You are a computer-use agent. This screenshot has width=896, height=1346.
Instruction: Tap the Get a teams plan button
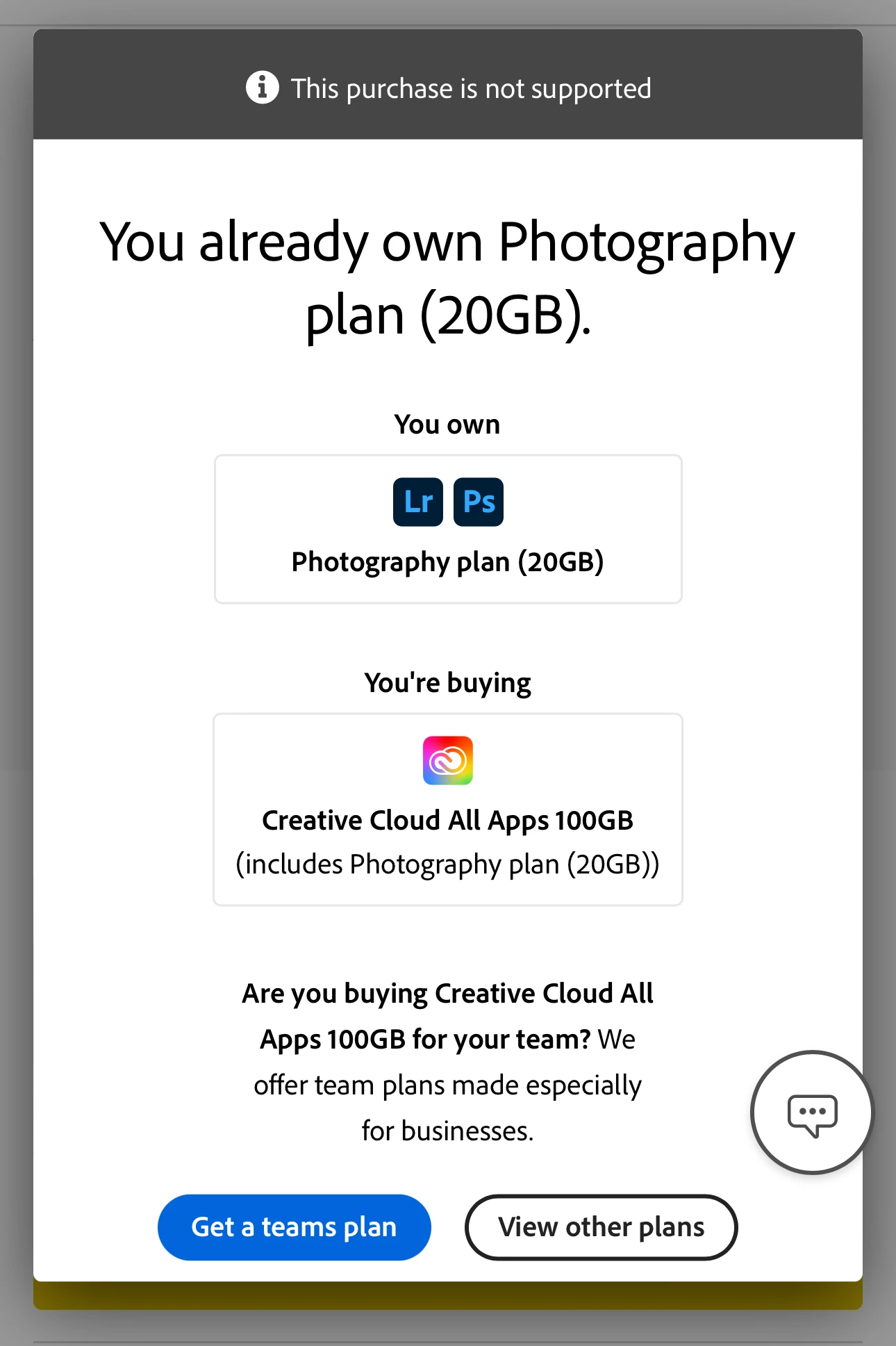coord(294,1227)
